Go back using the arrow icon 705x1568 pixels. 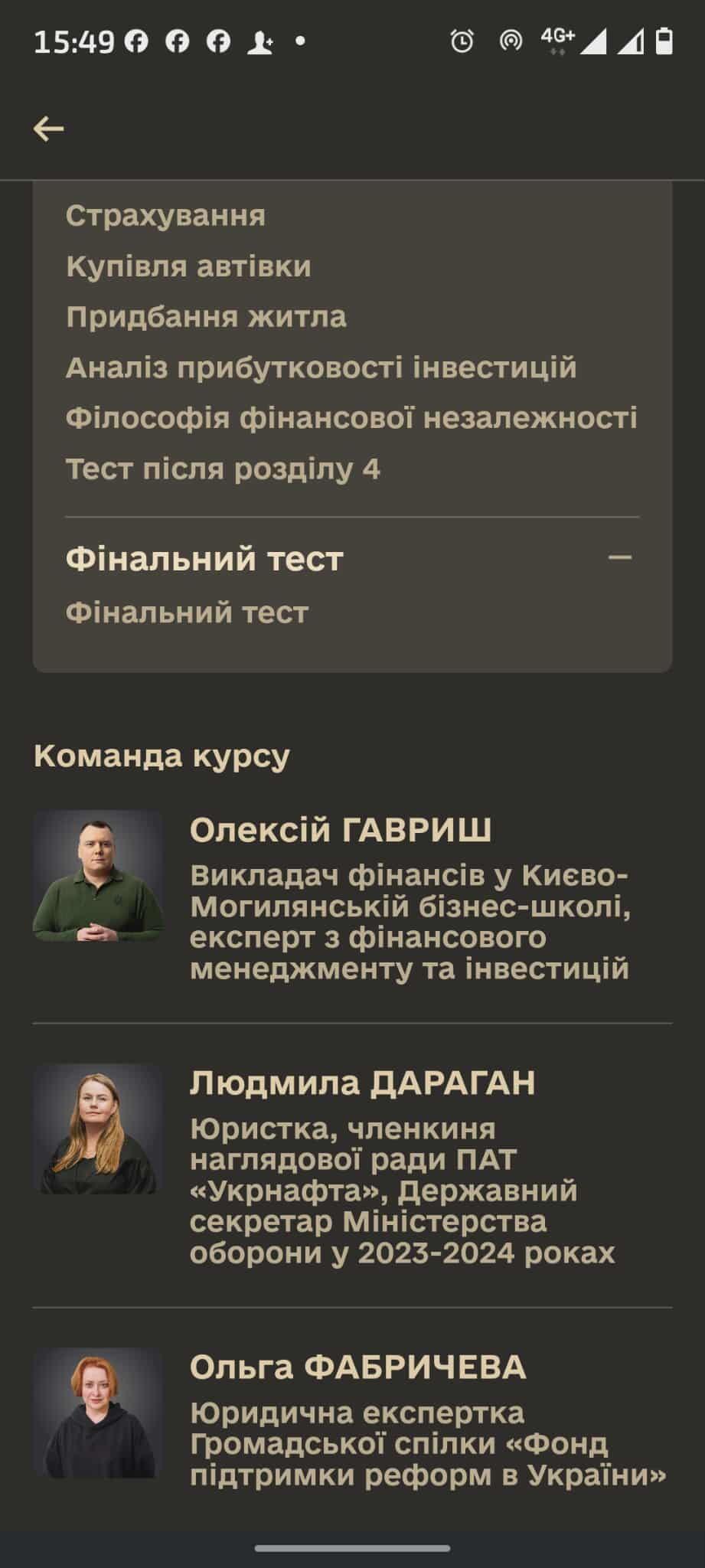pyautogui.click(x=48, y=129)
